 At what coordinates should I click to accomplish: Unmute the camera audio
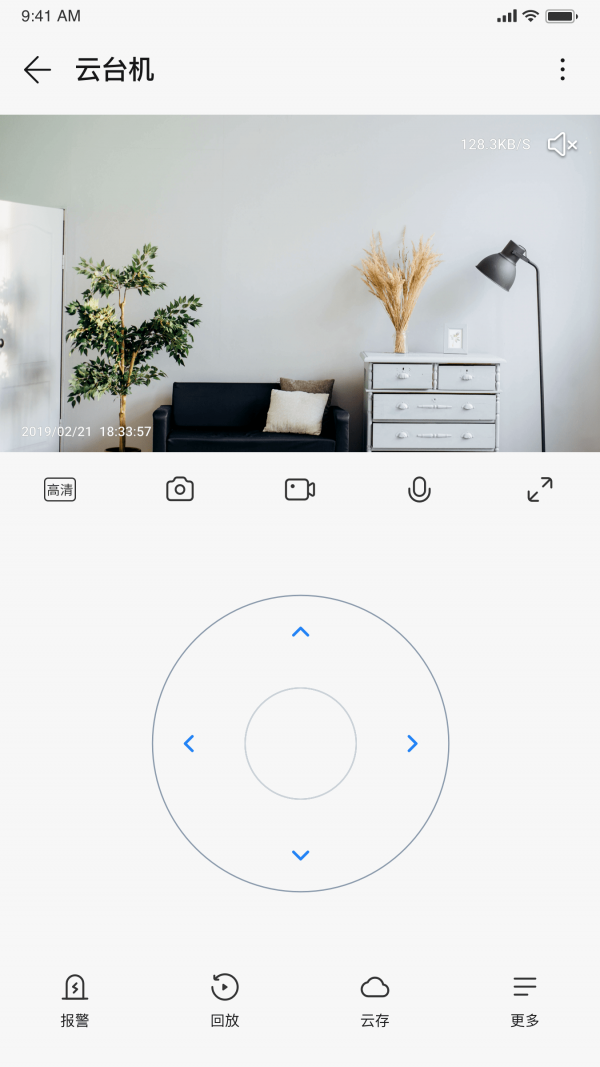pyautogui.click(x=562, y=145)
